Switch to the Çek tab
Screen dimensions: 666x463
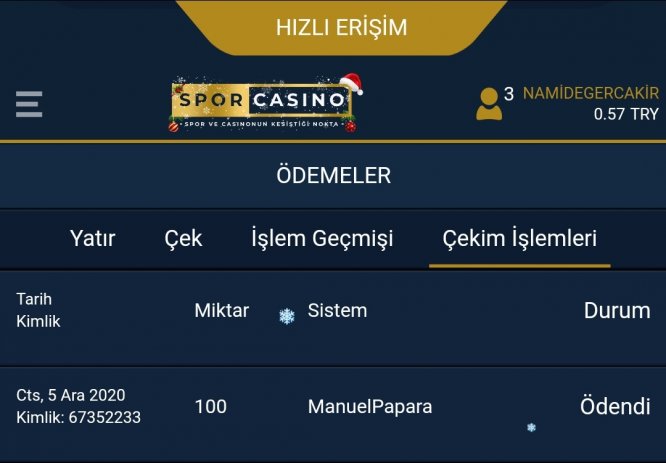[x=183, y=239]
